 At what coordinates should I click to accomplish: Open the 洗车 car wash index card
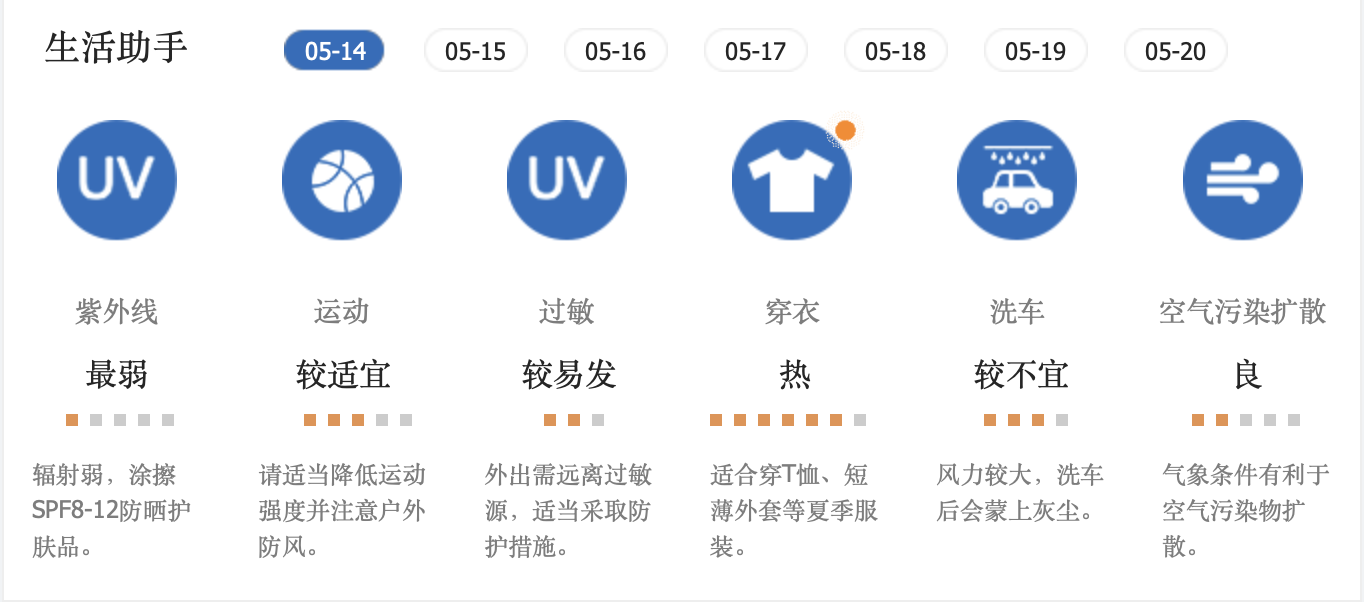[x=1017, y=181]
